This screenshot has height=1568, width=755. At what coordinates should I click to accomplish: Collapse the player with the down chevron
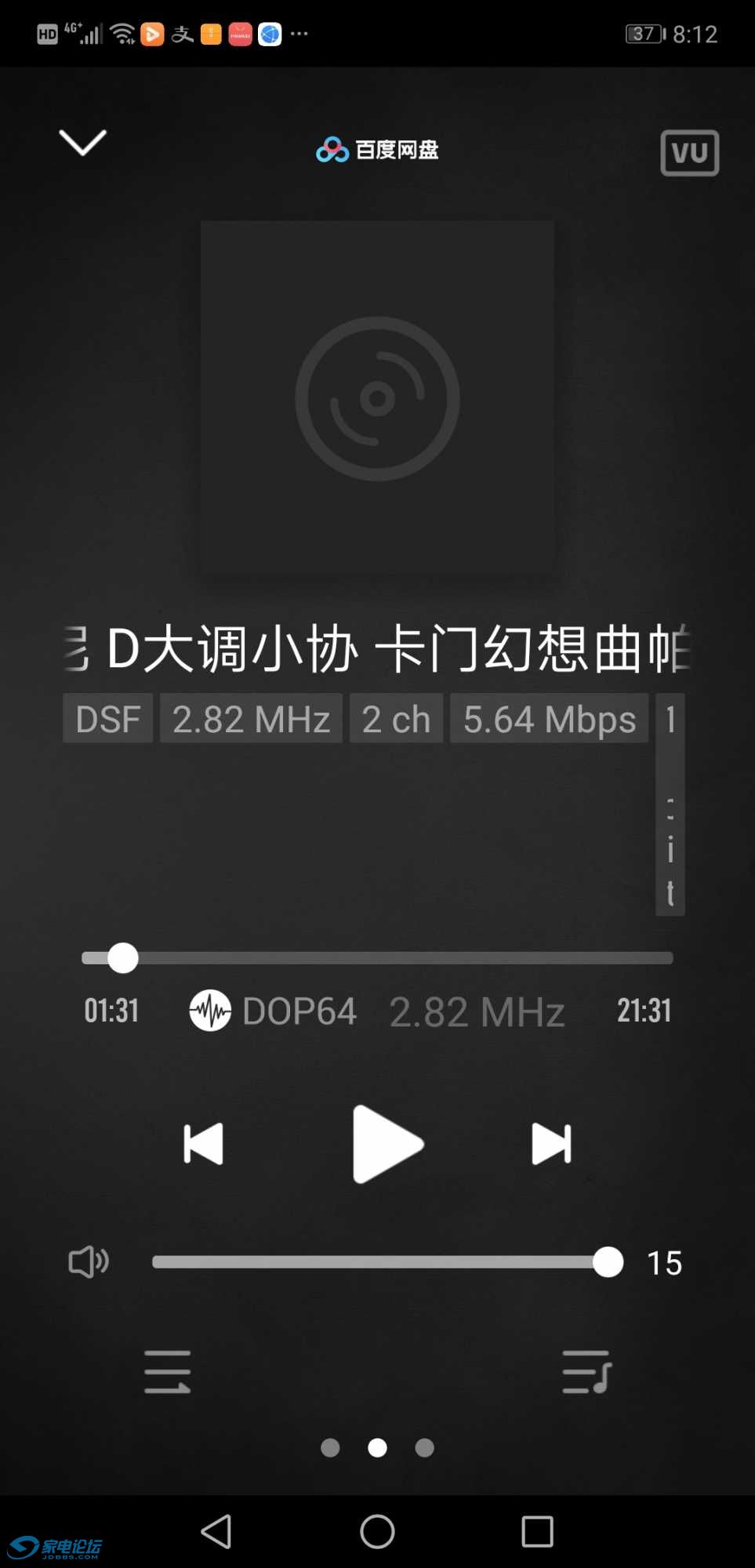[82, 142]
